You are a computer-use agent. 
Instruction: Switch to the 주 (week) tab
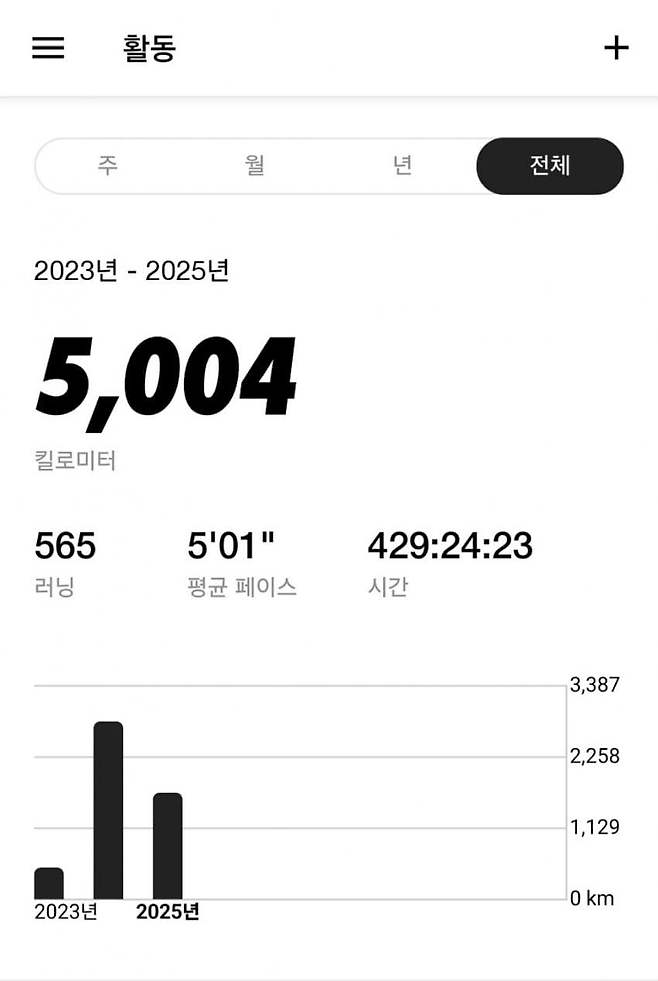[x=107, y=165]
